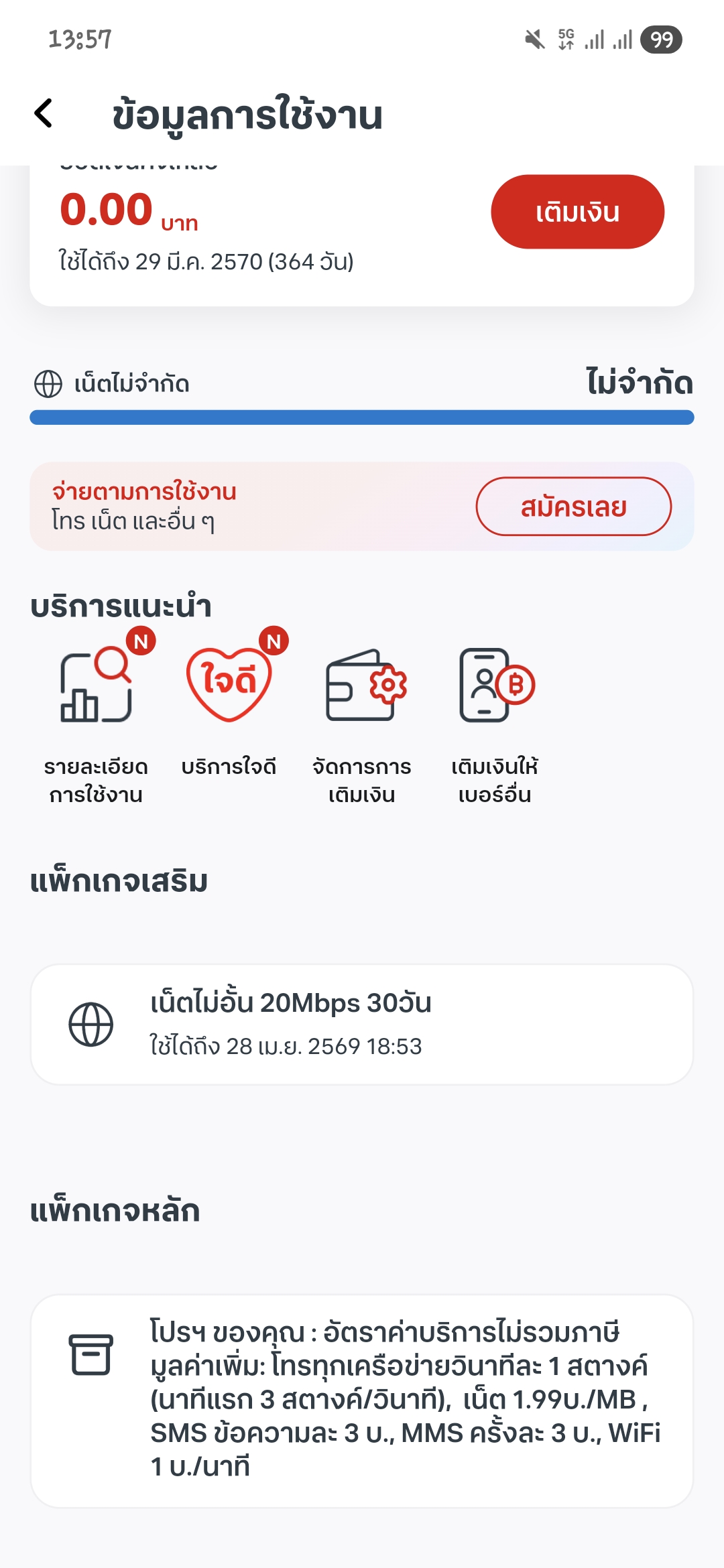The height and width of the screenshot is (1568, 724).
Task: Open the เน็ตไม่อั้น 20Mbps 30วัน package card
Action: tap(362, 1024)
